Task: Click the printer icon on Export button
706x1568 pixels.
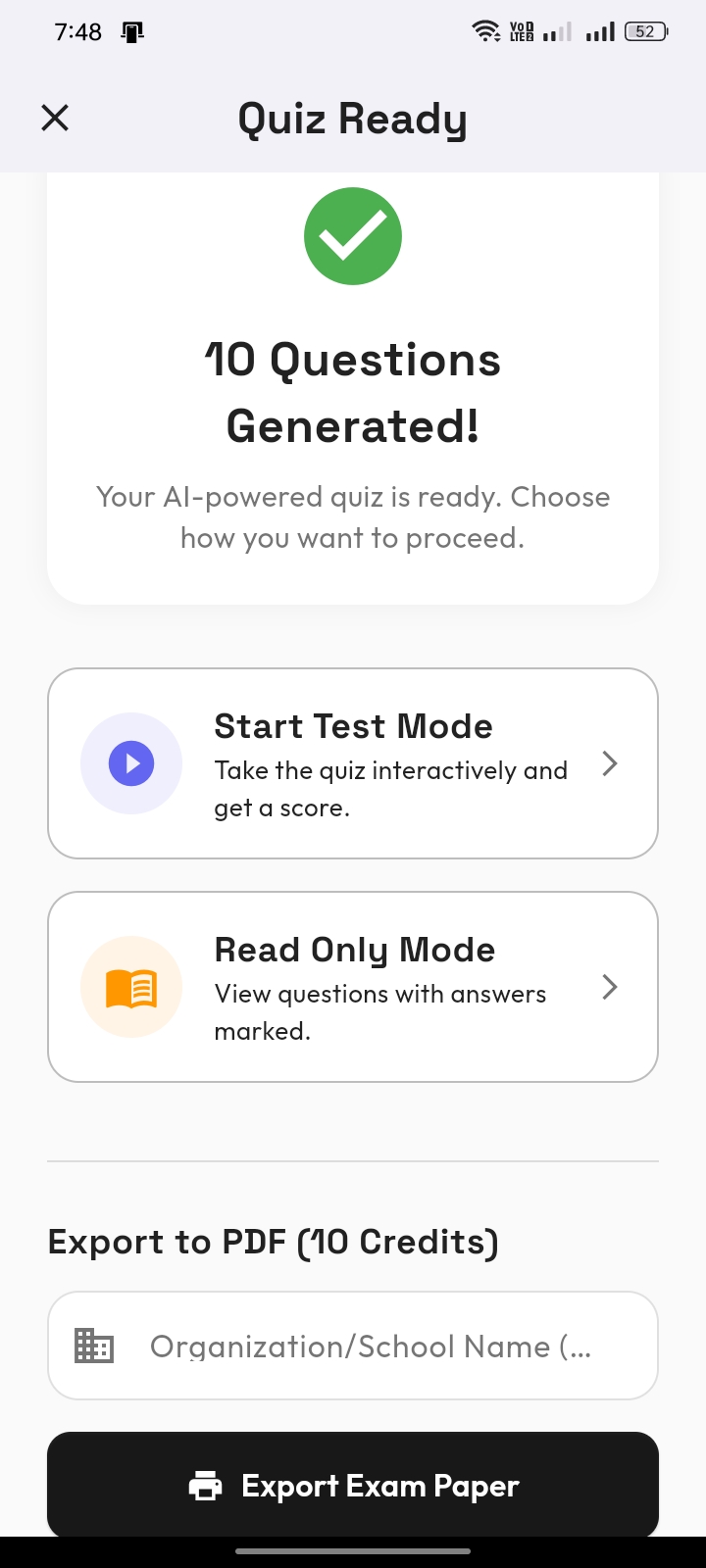Action: (205, 1486)
